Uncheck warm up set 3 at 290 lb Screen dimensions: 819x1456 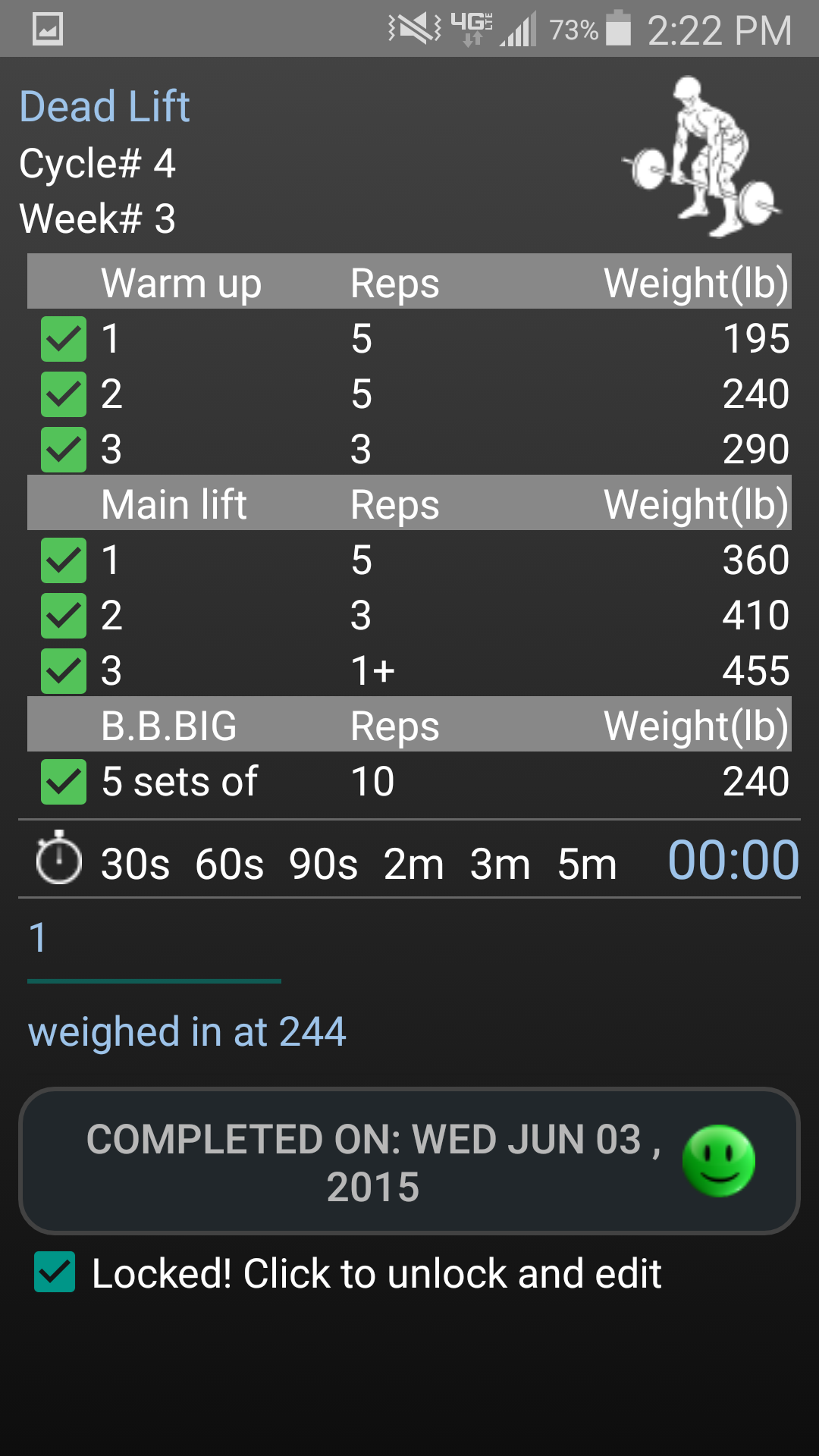(64, 450)
